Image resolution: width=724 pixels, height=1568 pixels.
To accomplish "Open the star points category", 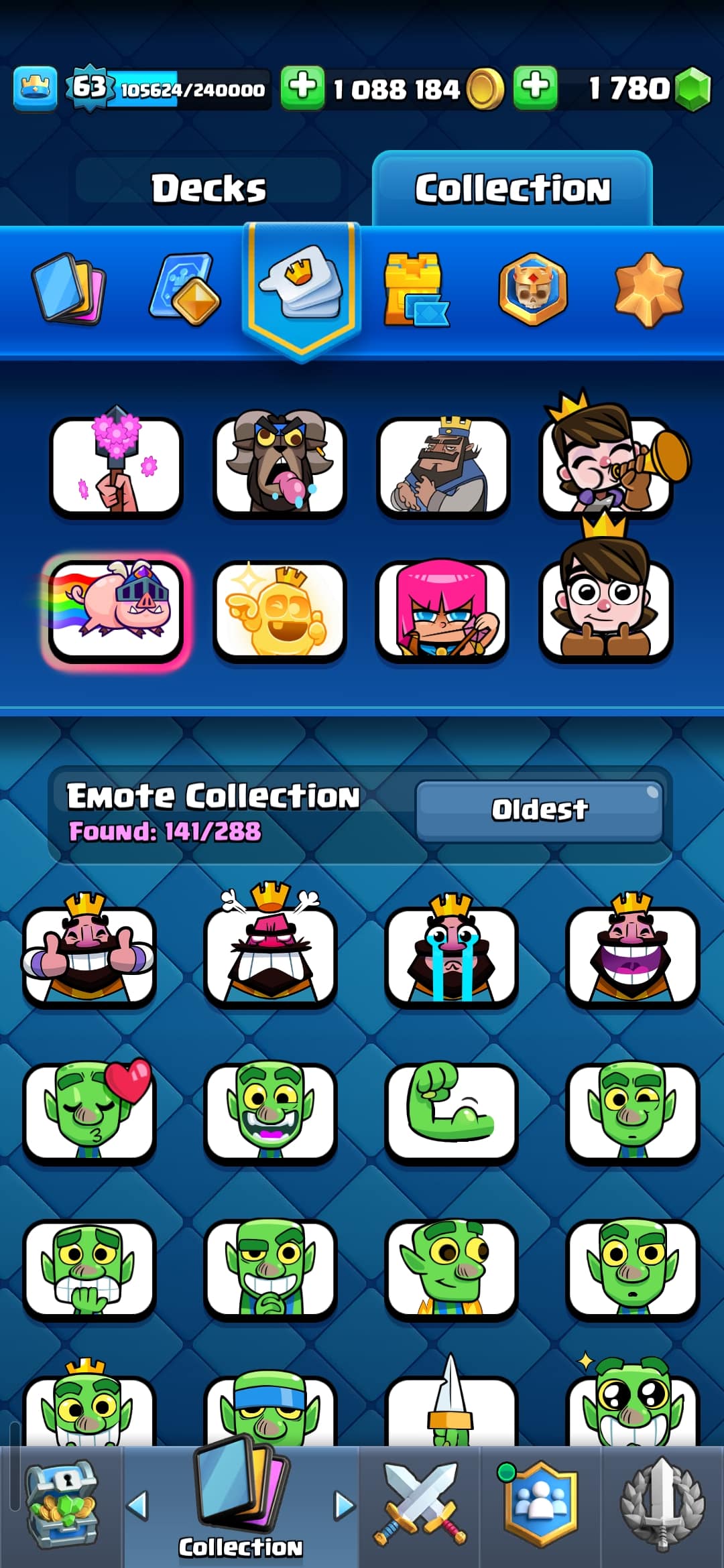I will click(648, 288).
